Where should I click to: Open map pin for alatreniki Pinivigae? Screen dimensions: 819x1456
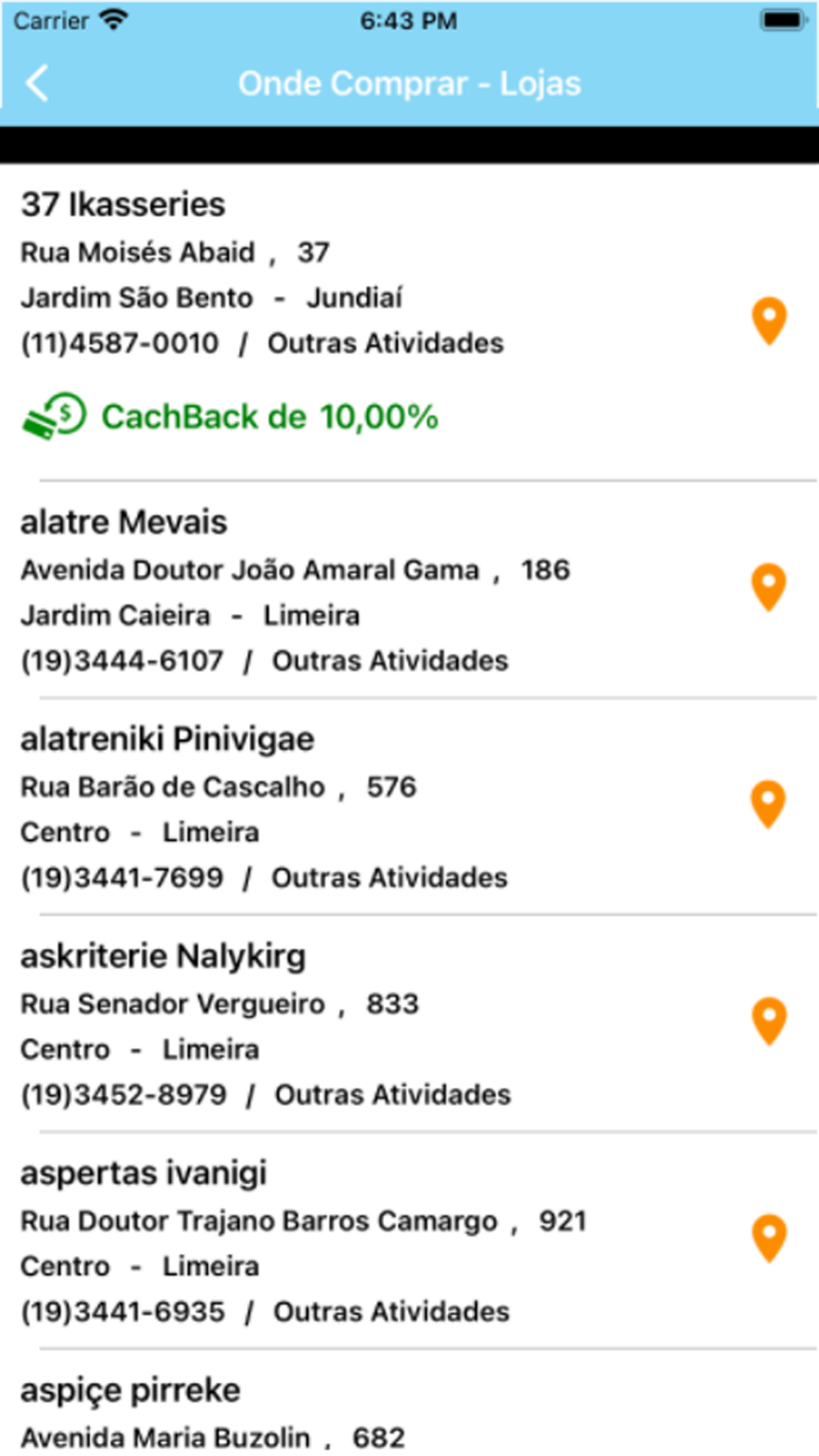coord(769,804)
